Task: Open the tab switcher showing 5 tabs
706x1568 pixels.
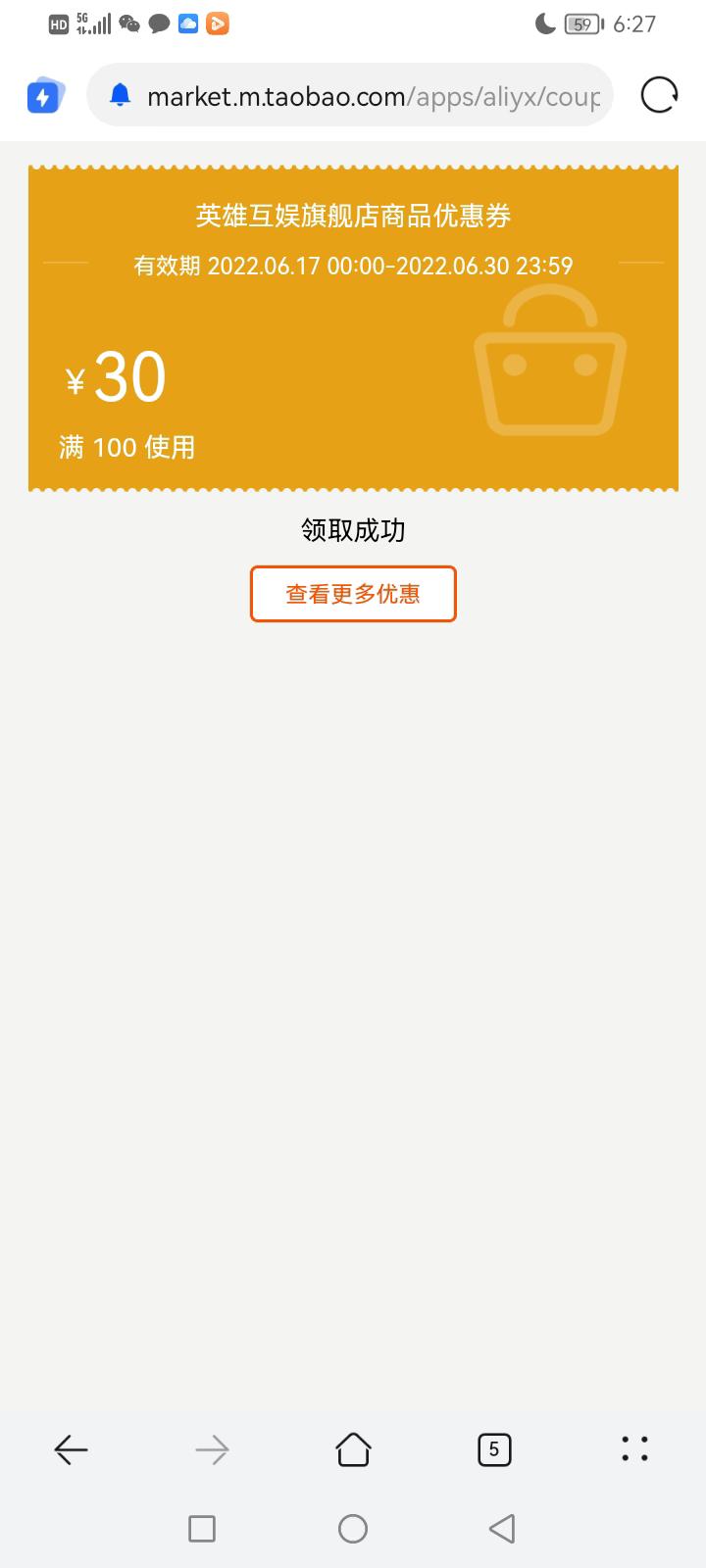Action: coord(494,1449)
